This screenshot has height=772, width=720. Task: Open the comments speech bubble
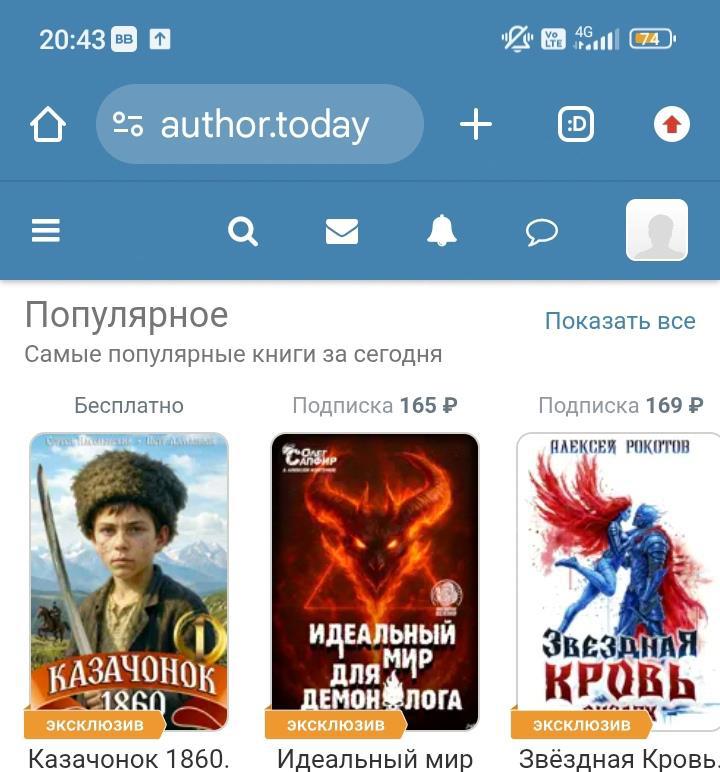coord(541,232)
